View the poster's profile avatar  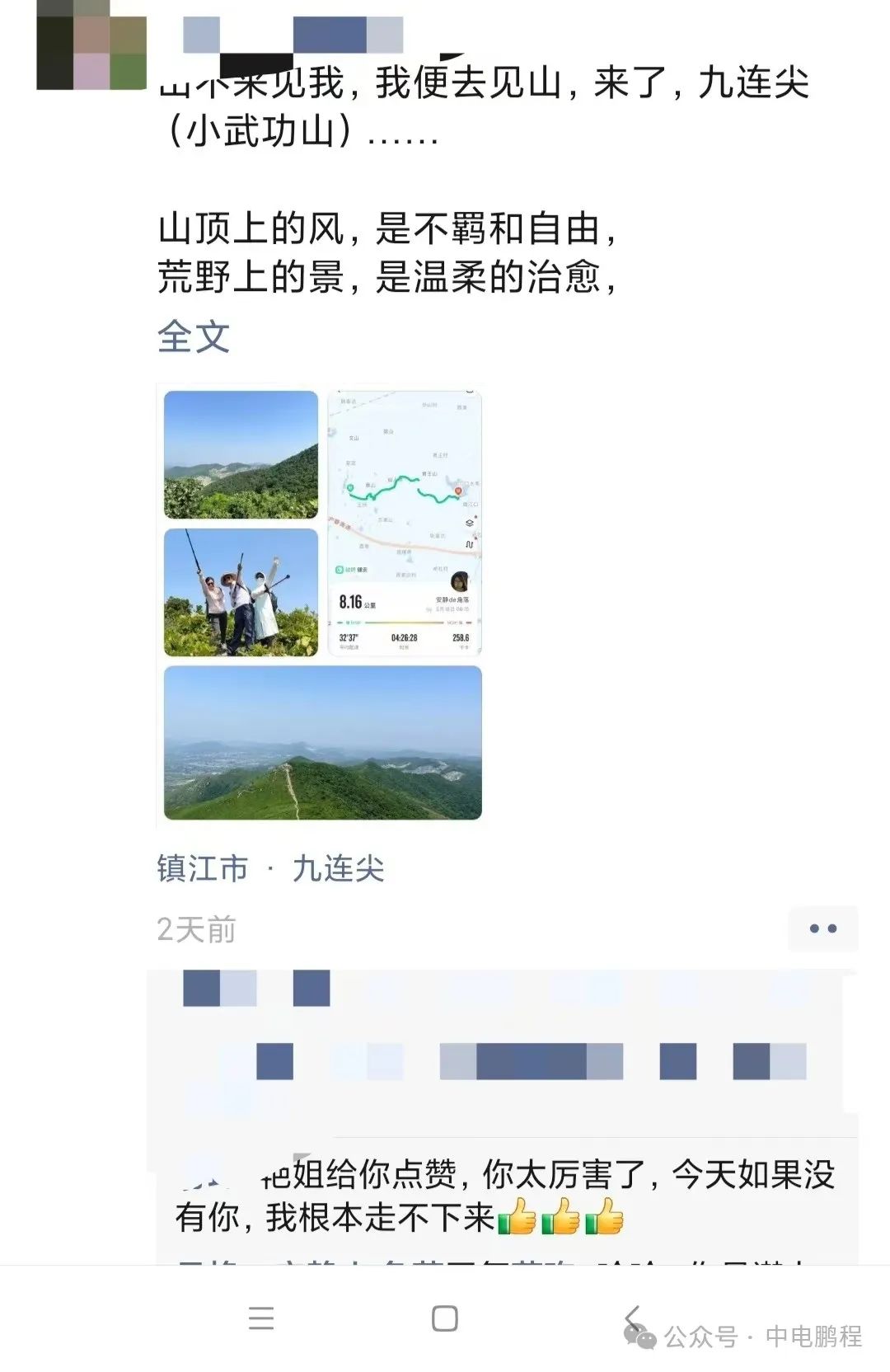[91, 45]
